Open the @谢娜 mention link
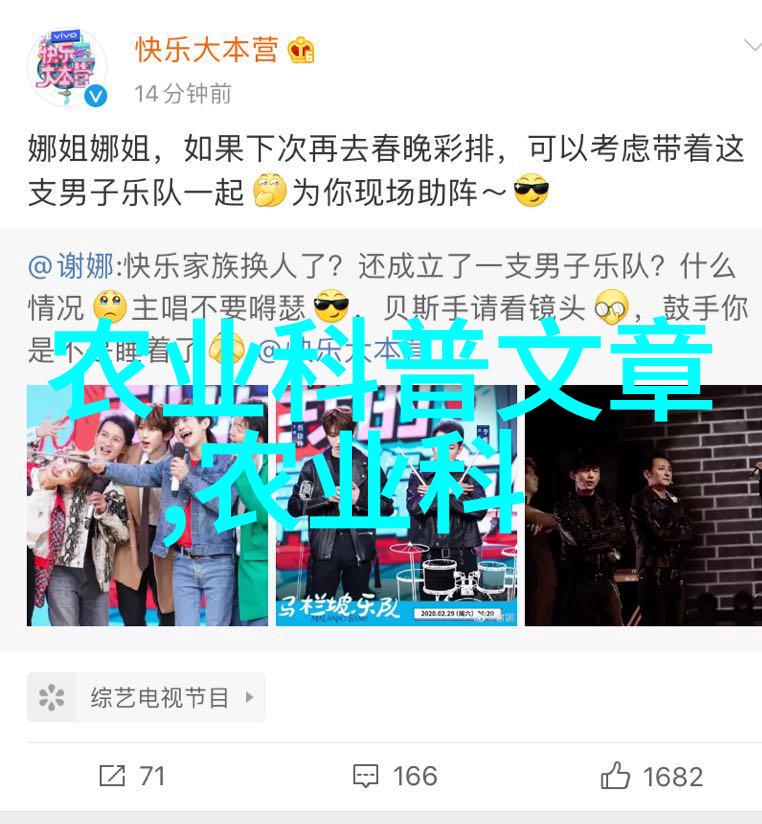The height and width of the screenshot is (824, 762). pyautogui.click(x=70, y=267)
